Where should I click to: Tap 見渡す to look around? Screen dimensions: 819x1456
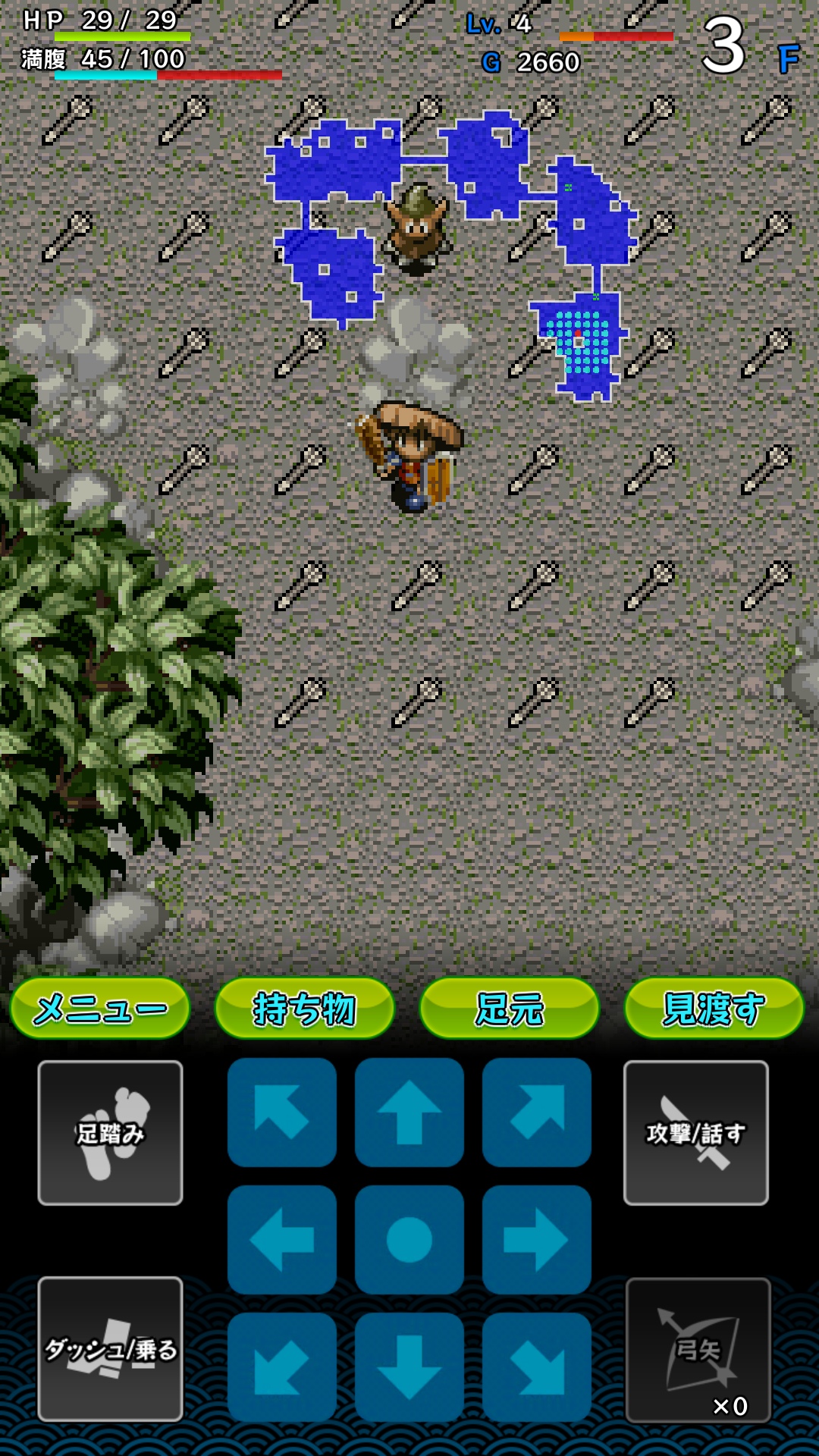tap(714, 1008)
